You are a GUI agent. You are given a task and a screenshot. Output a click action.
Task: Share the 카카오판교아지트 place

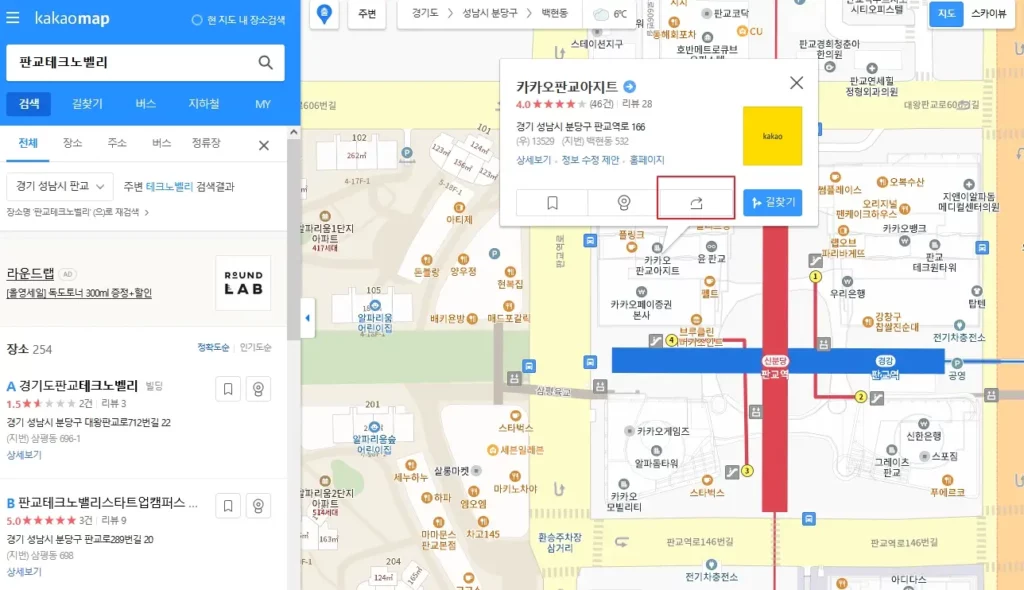point(696,202)
